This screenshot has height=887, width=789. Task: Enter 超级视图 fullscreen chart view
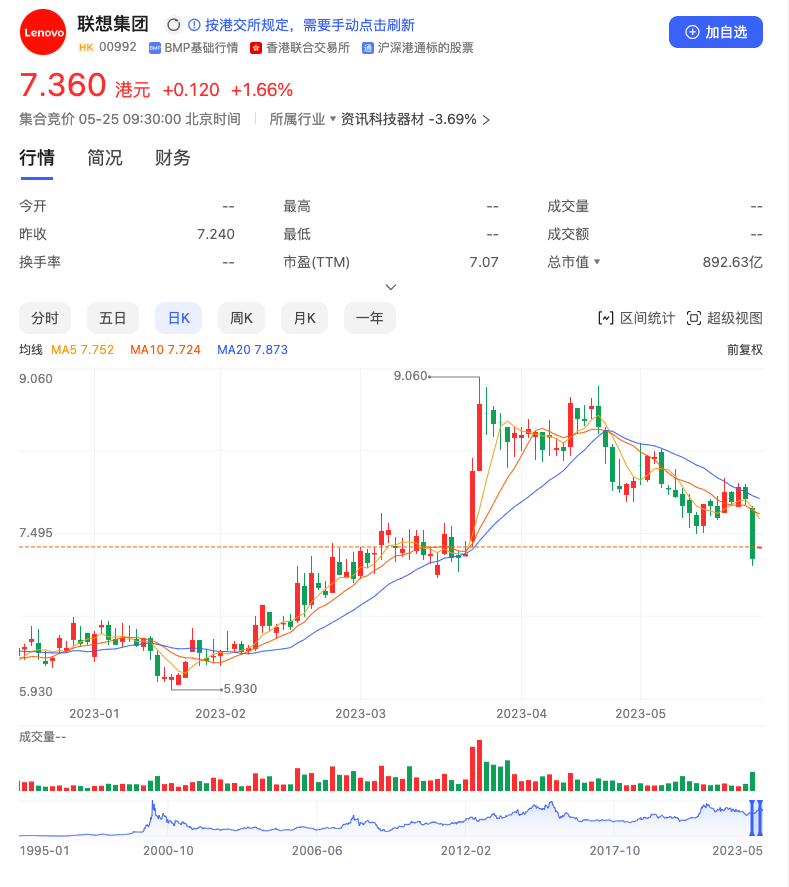(x=725, y=318)
